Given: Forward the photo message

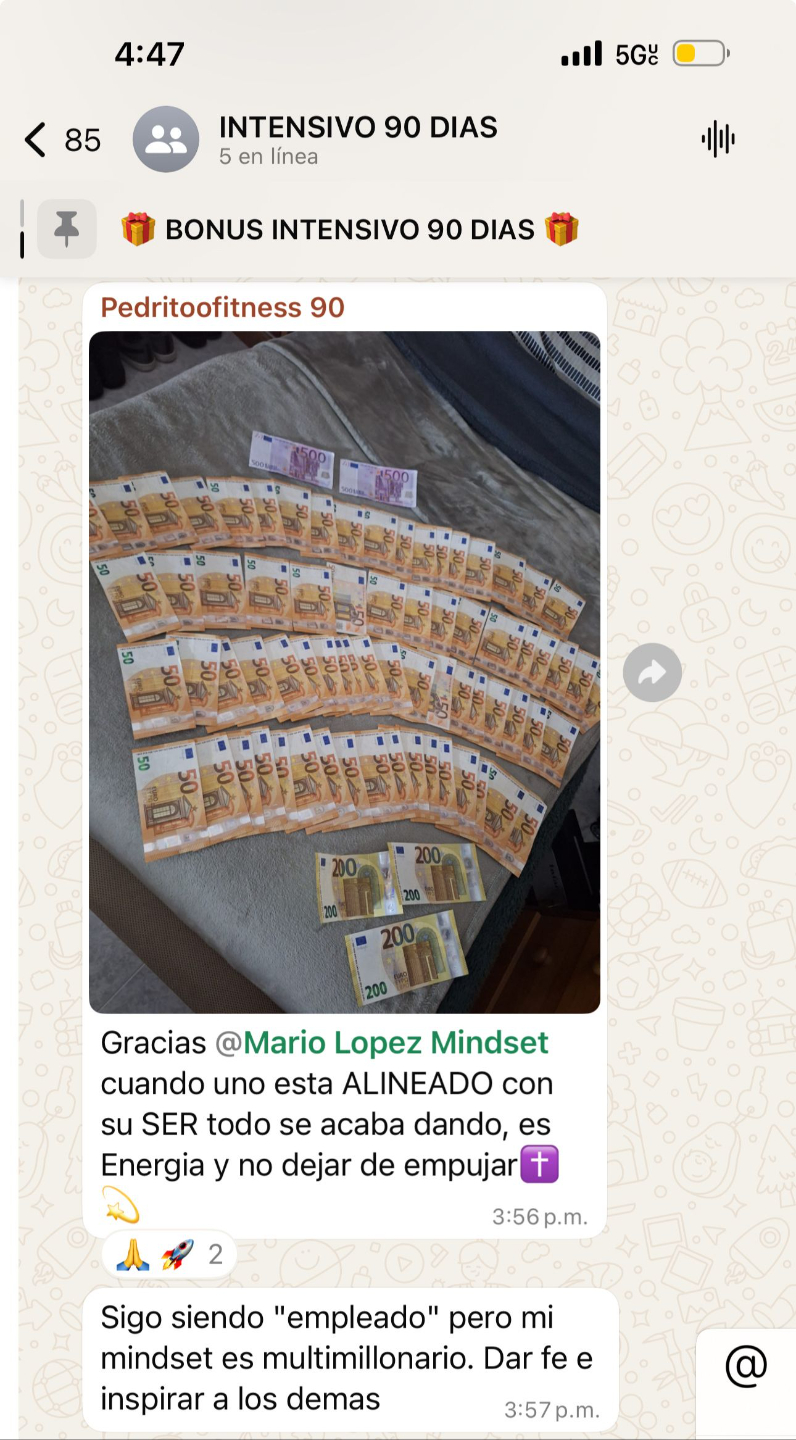Looking at the screenshot, I should 652,673.
